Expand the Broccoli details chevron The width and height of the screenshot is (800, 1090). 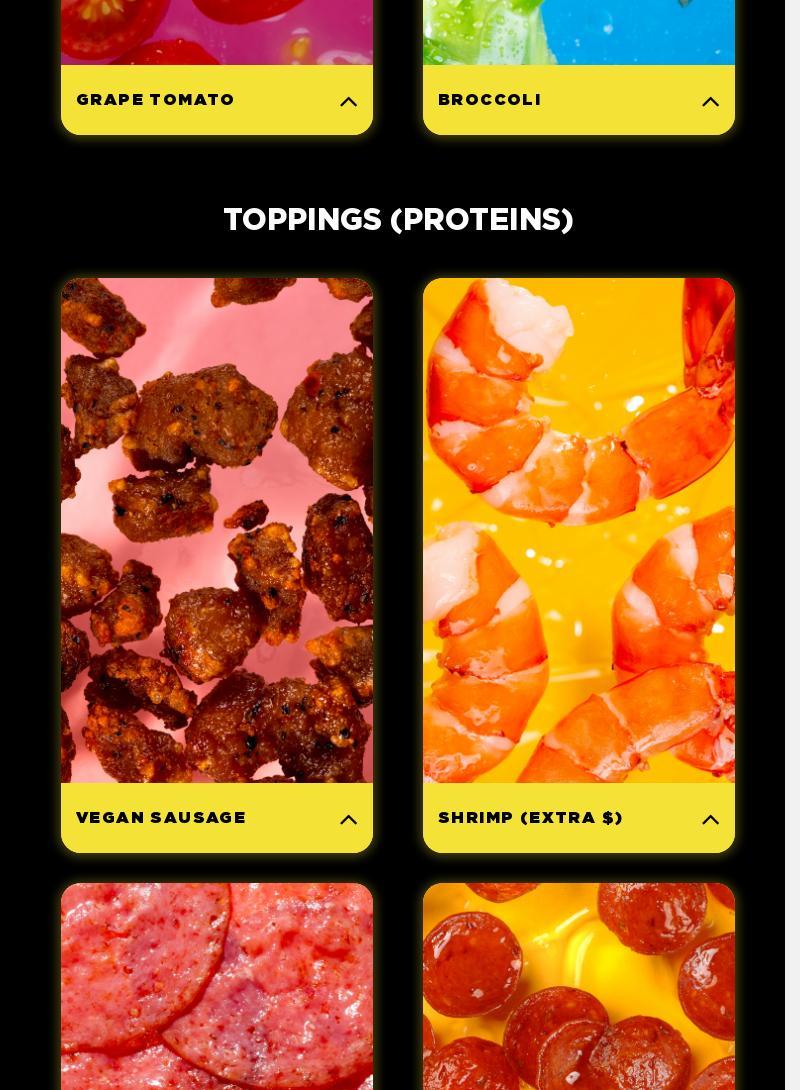pyautogui.click(x=710, y=101)
